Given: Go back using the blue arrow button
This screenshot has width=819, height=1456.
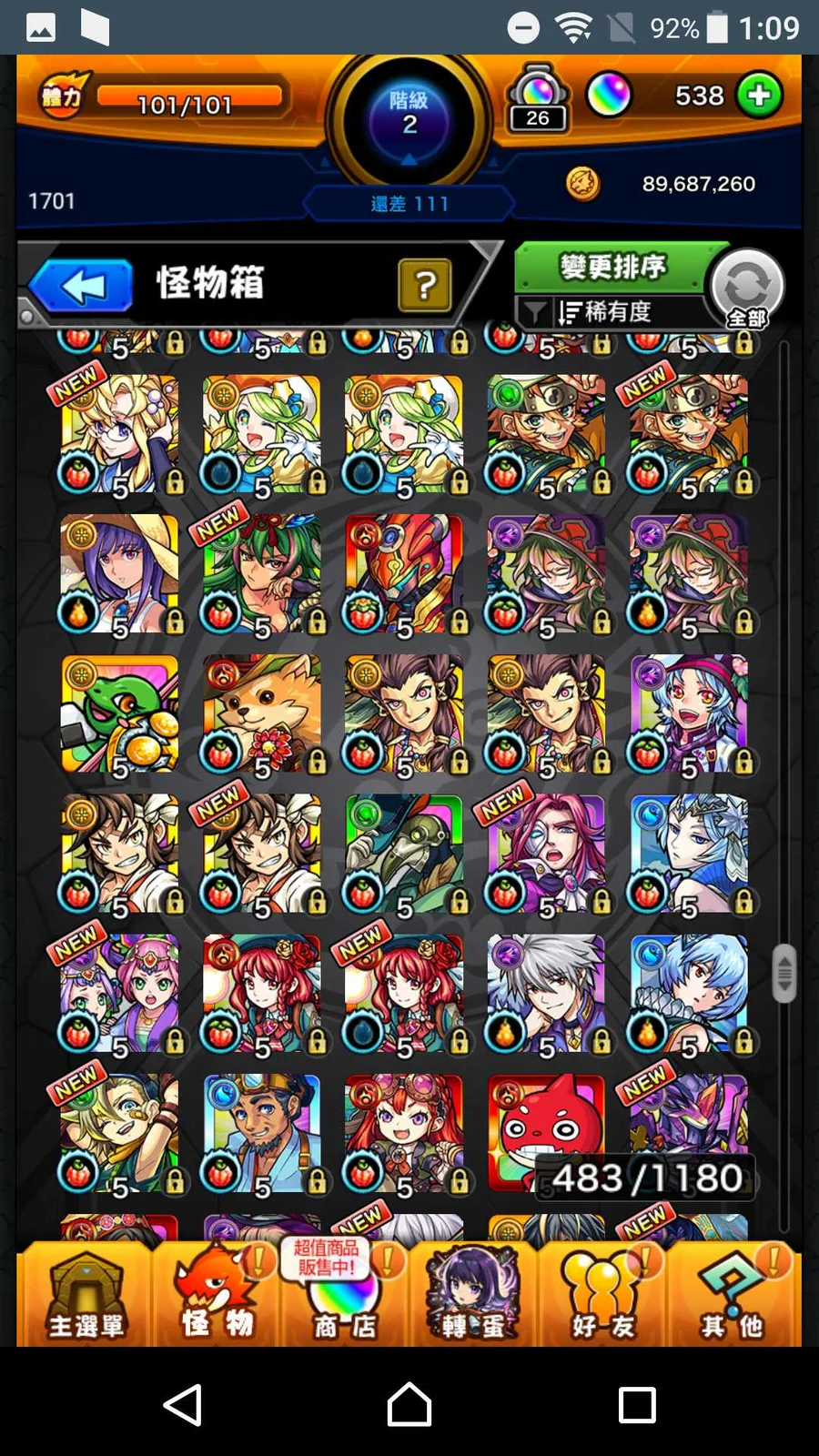Looking at the screenshot, I should click(82, 286).
